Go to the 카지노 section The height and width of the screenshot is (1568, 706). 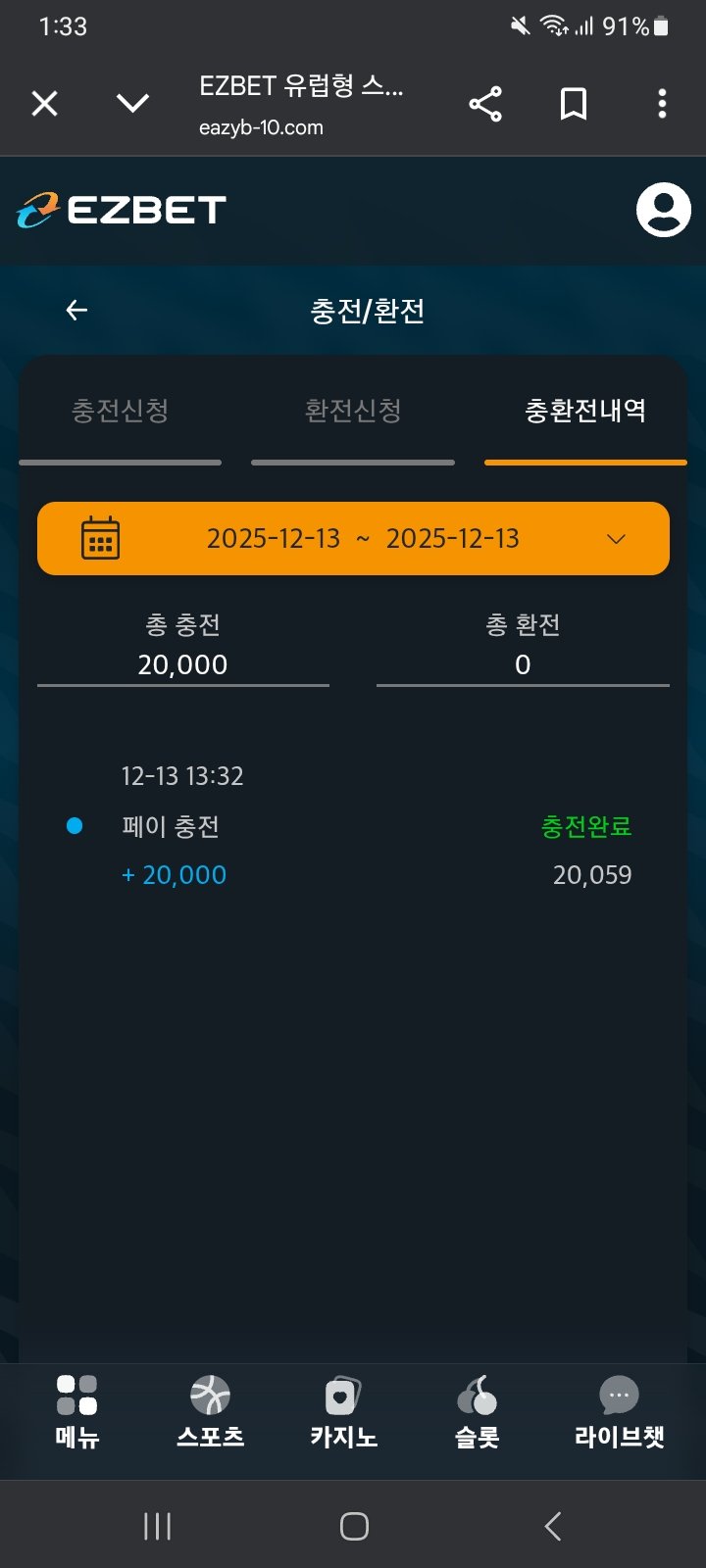343,1411
